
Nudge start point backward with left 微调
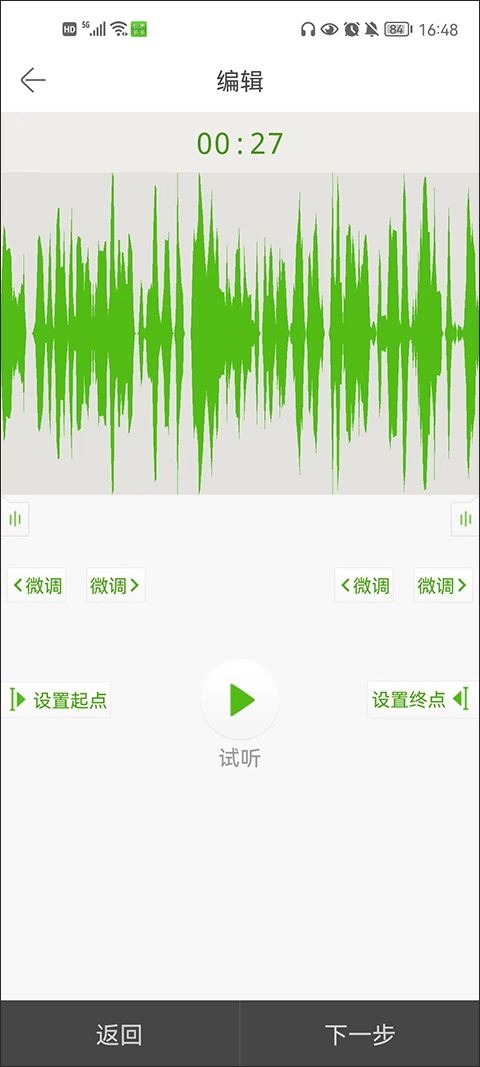[37, 585]
